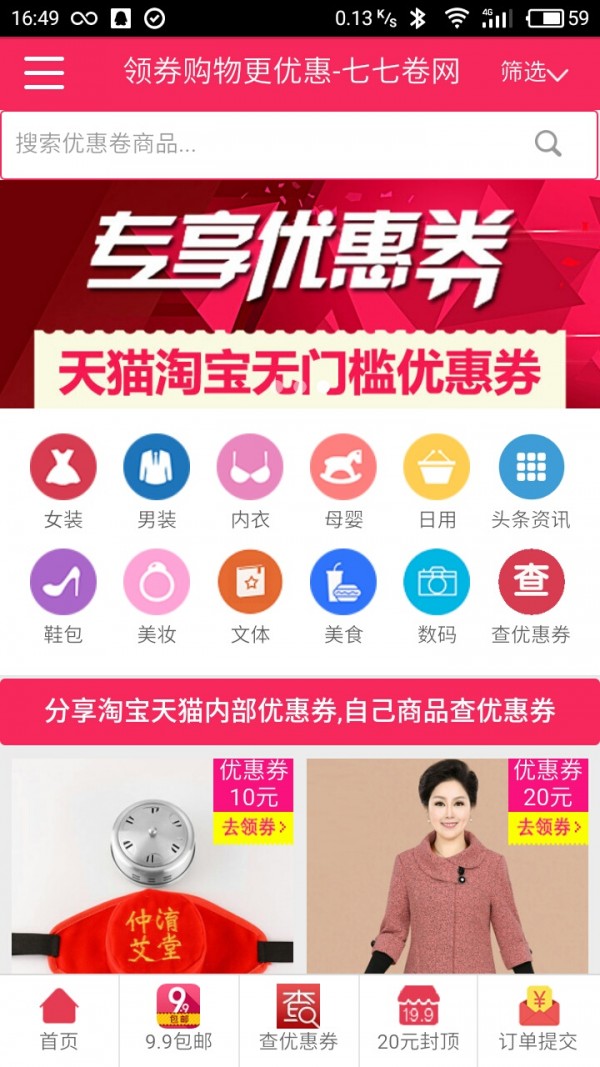Image resolution: width=600 pixels, height=1067 pixels.
Task: Open the 女装 category
Action: click(63, 480)
